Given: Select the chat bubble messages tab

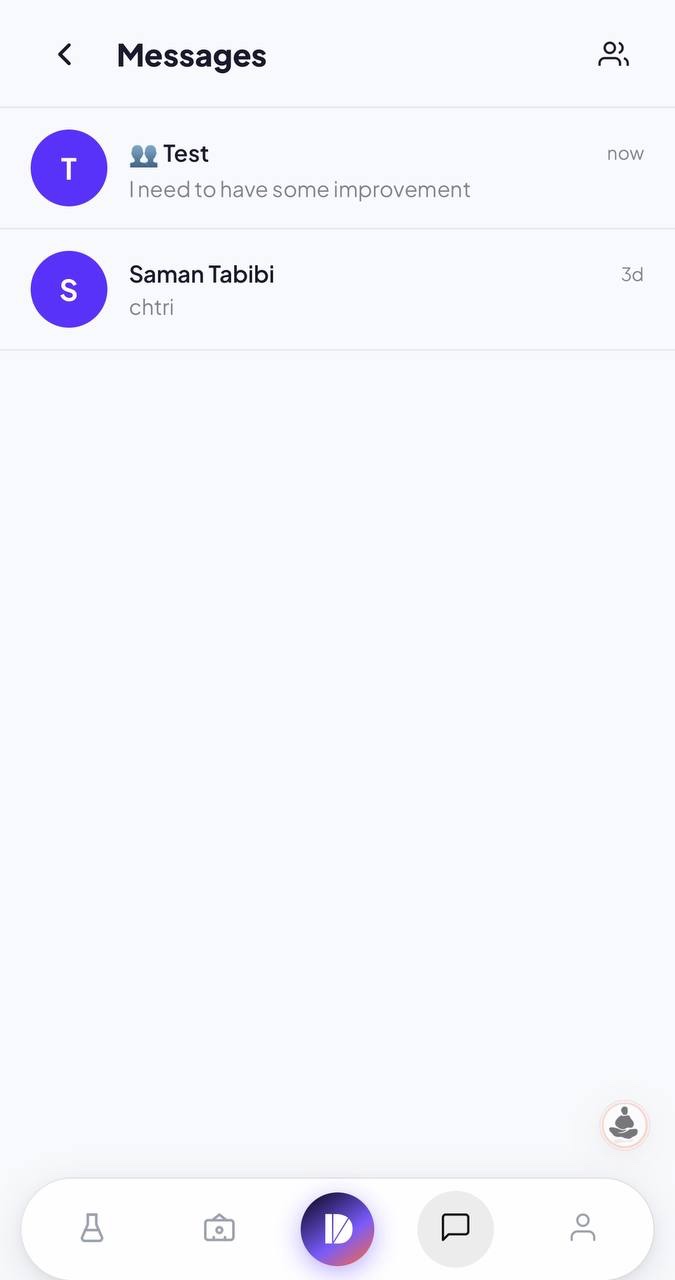Looking at the screenshot, I should 455,1228.
